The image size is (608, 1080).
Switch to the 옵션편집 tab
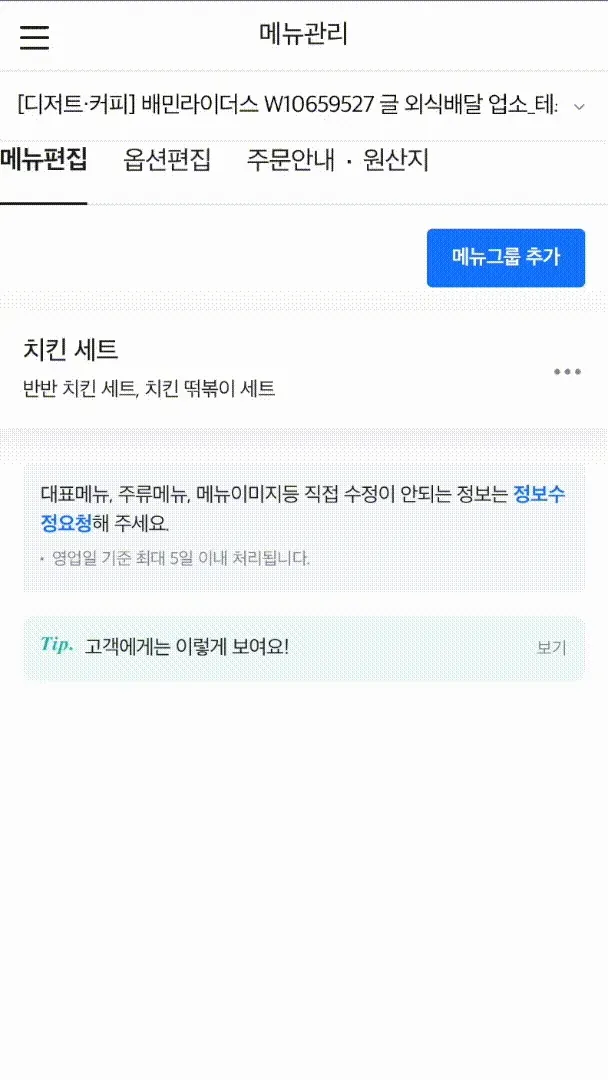tap(167, 160)
